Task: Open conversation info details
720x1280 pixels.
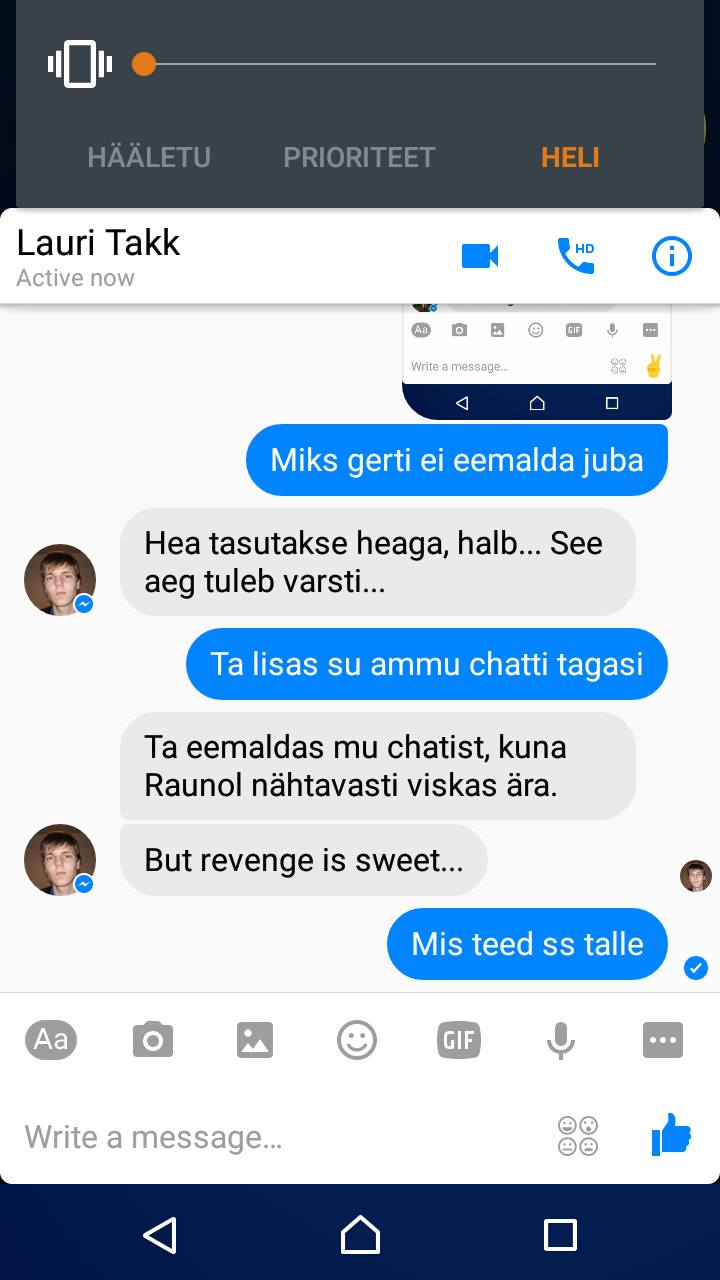Action: point(671,256)
